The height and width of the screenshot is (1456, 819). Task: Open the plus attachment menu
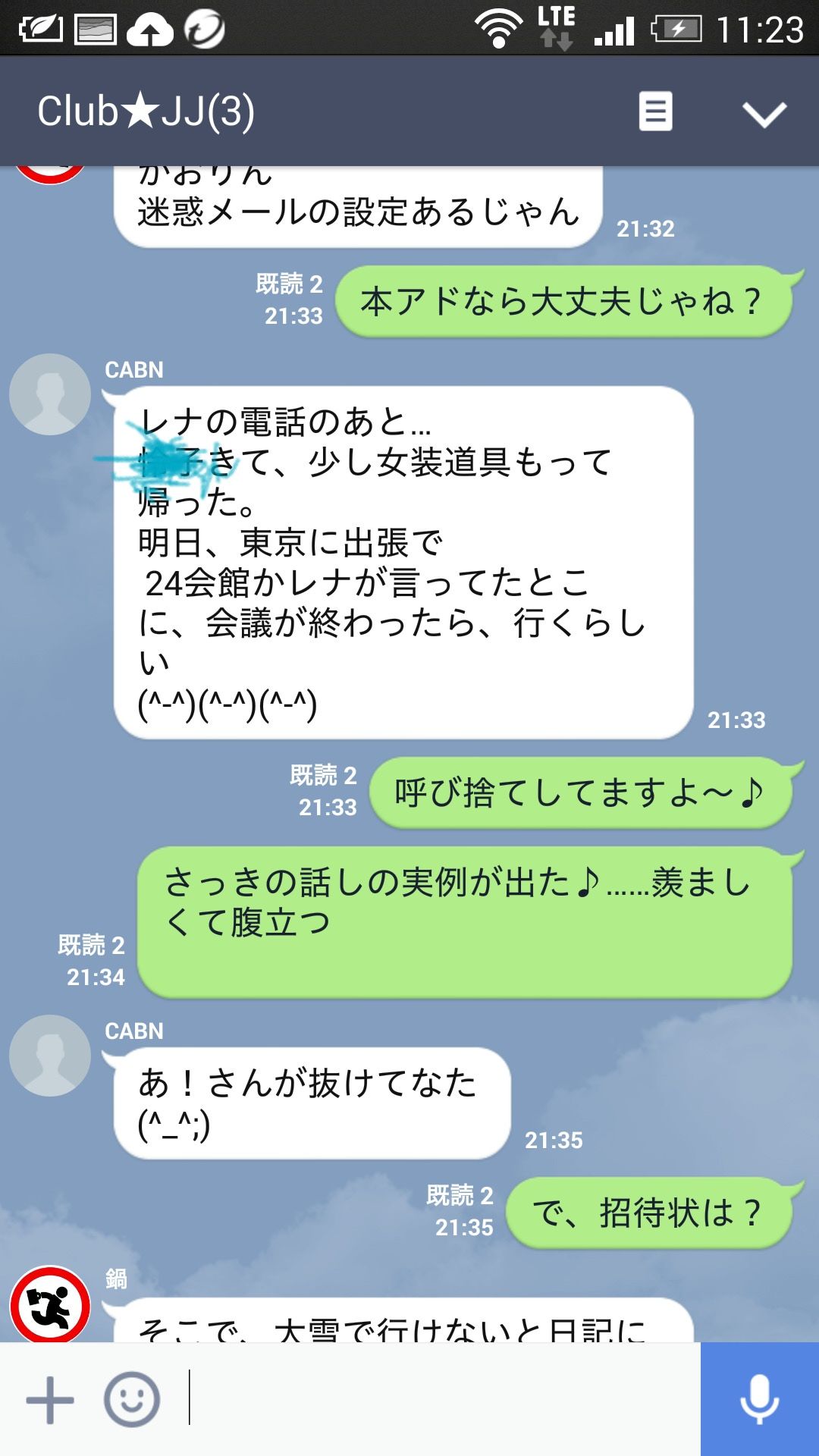tap(50, 1400)
